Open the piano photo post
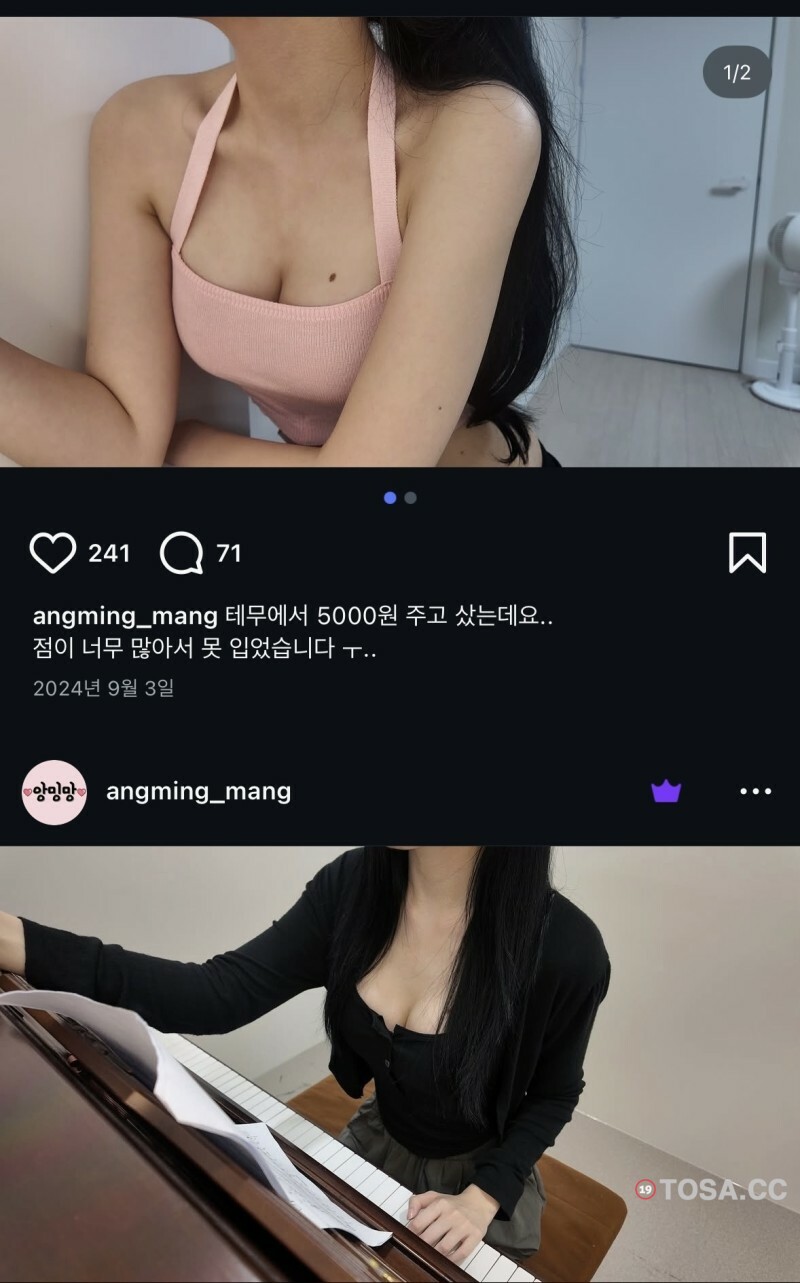The width and height of the screenshot is (800, 1283). [400, 1060]
